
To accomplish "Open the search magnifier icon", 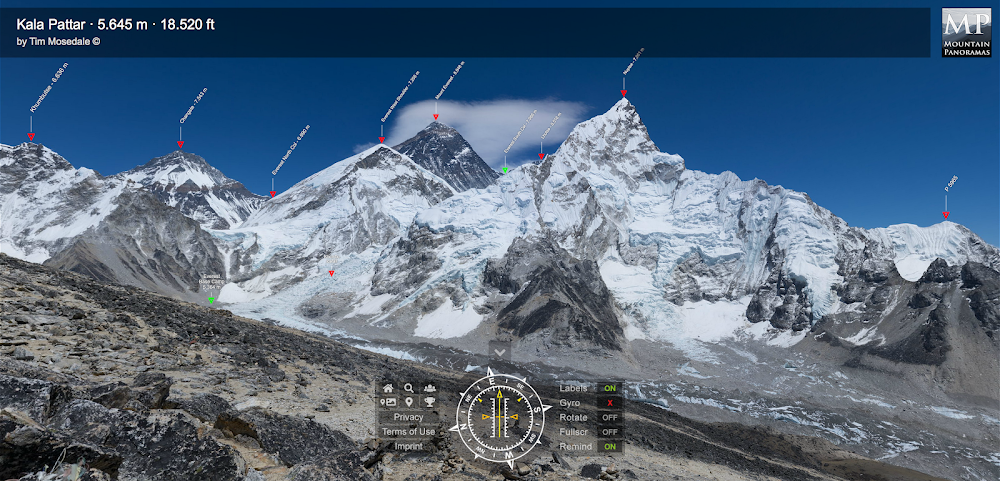I will (x=409, y=388).
